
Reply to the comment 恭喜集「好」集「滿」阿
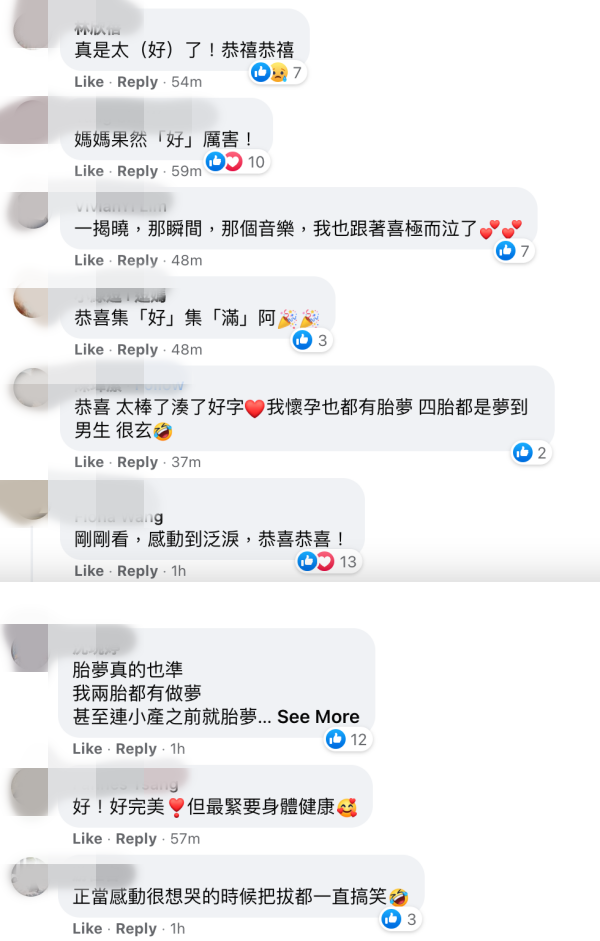tap(137, 349)
